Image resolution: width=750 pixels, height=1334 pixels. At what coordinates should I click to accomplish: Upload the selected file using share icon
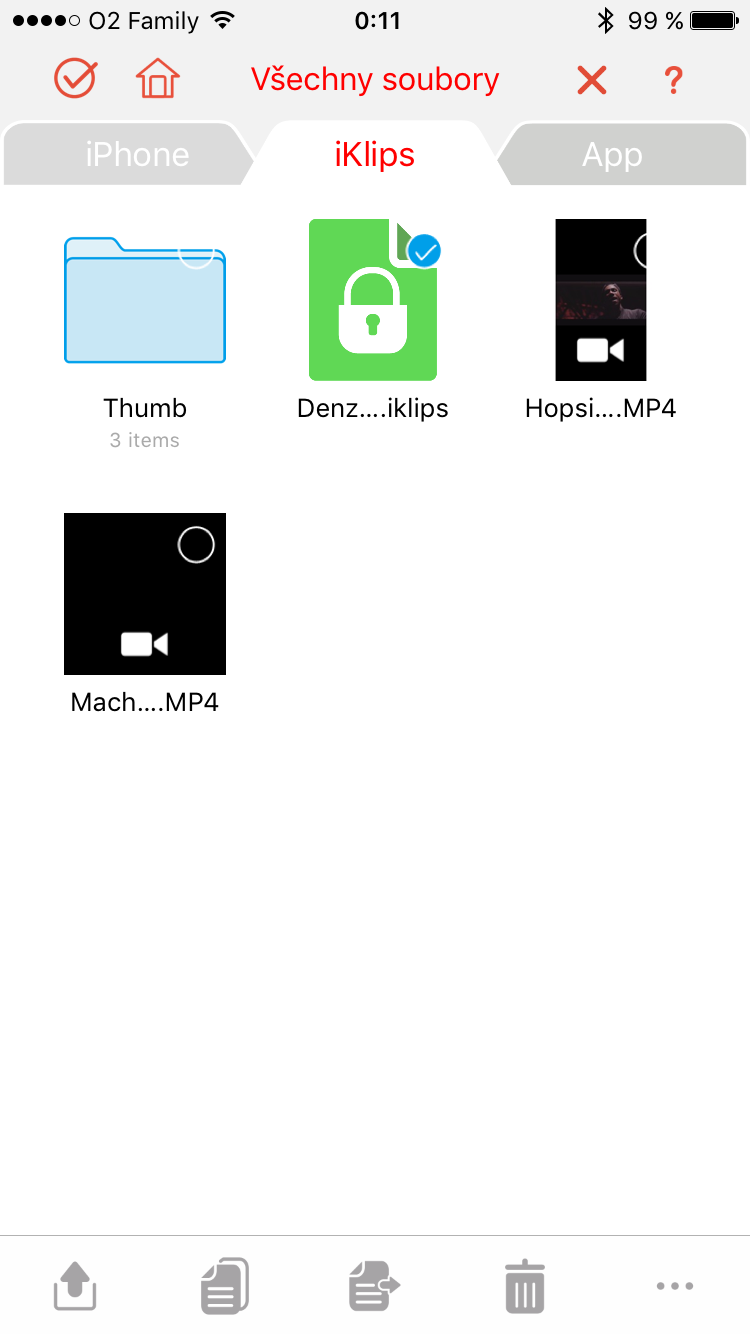pos(74,1287)
